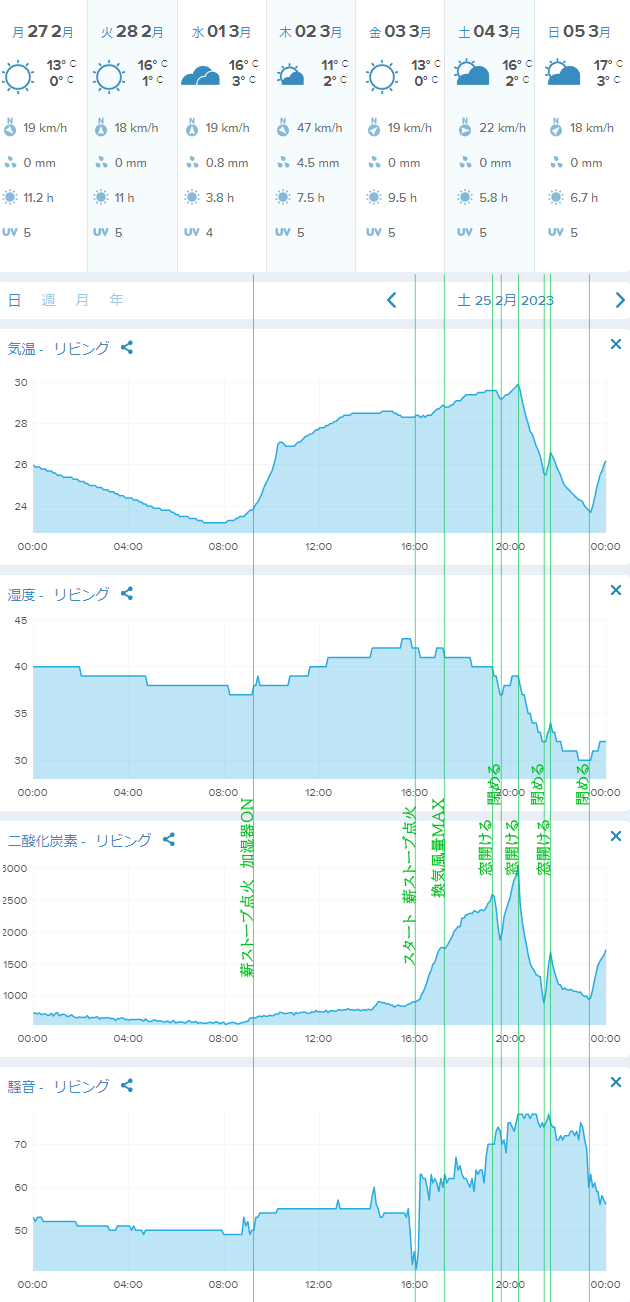Go to the previous day
Viewport: 630px width, 1302px height.
(x=392, y=300)
